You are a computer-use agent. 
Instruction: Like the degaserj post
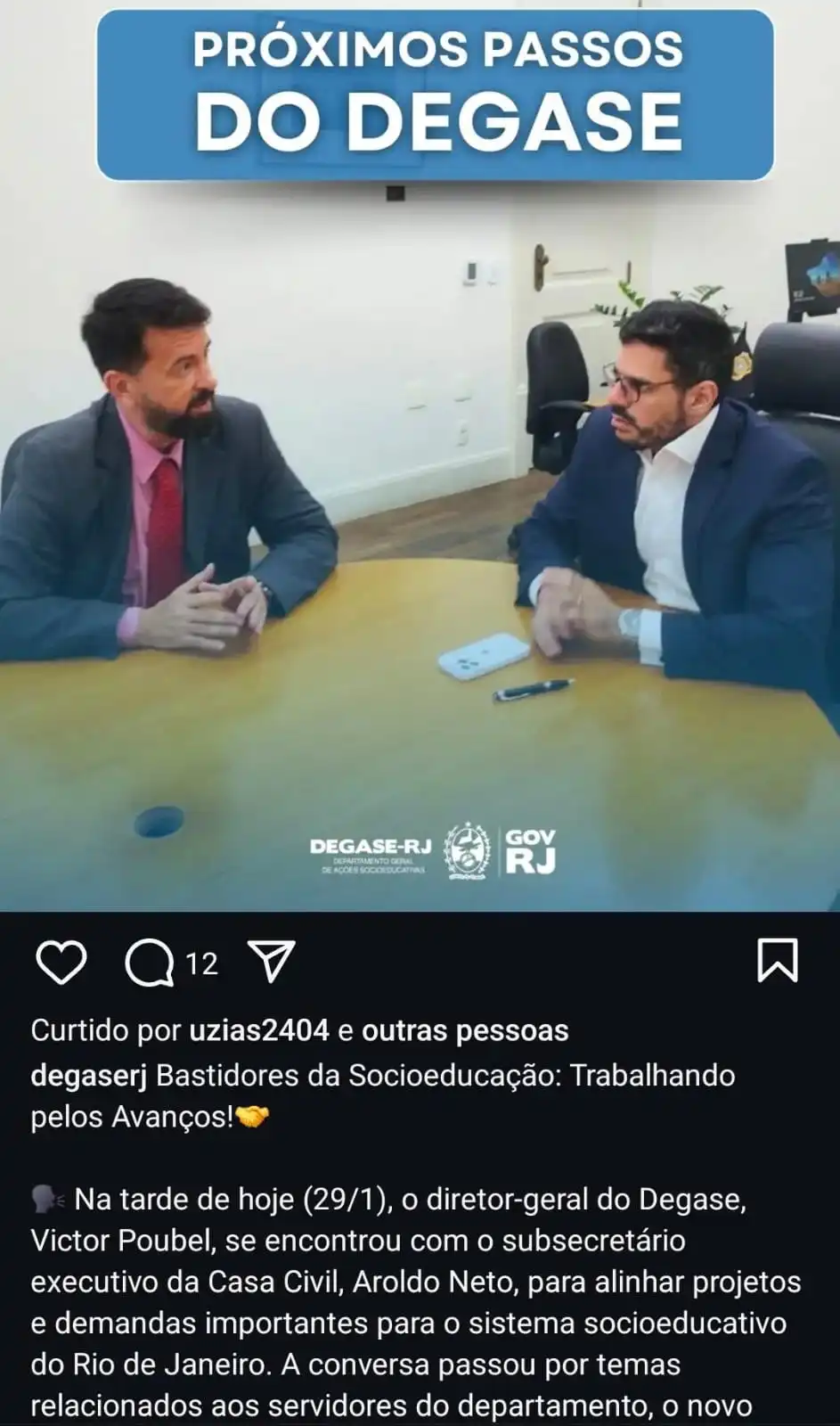pyautogui.click(x=61, y=963)
